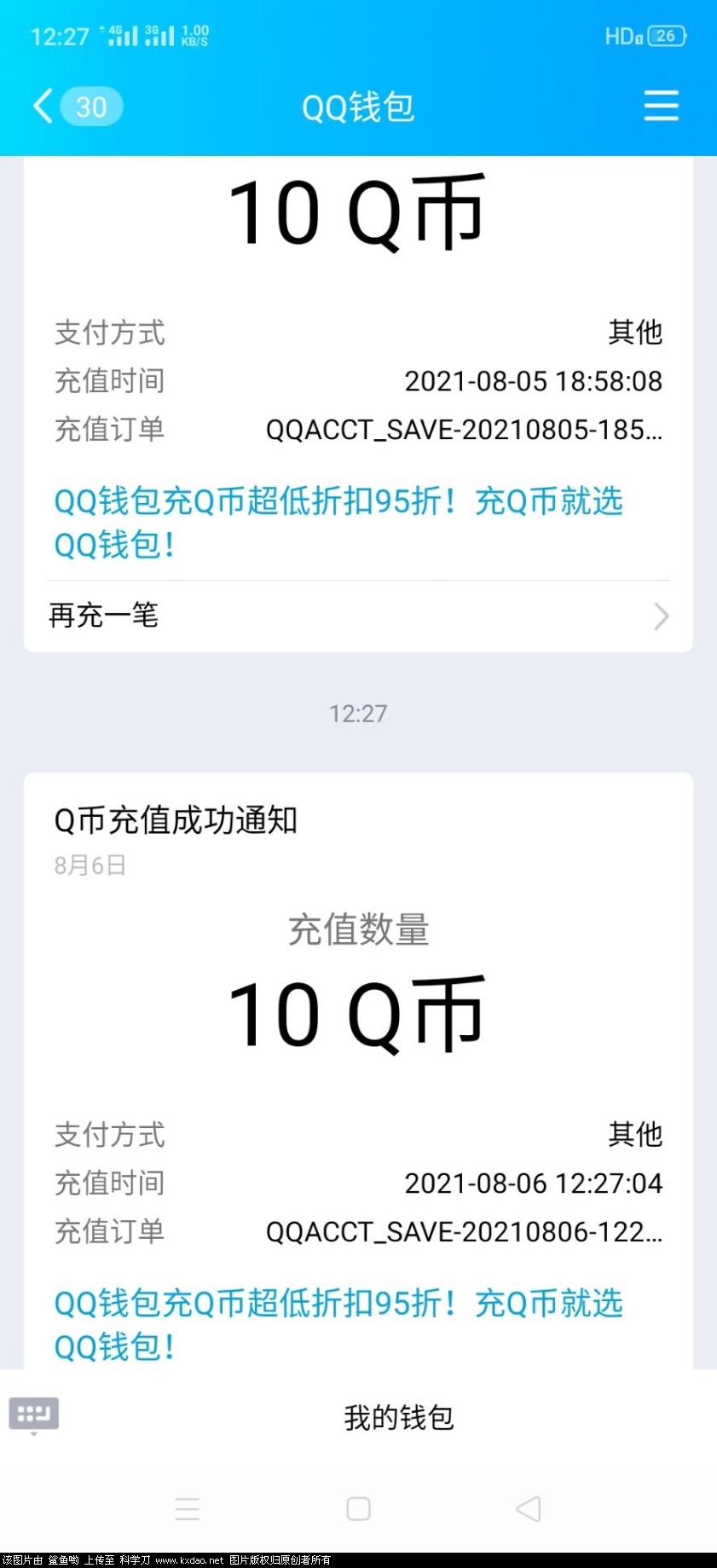Switch to keyboard input mode
The height and width of the screenshot is (1568, 717).
(34, 1415)
